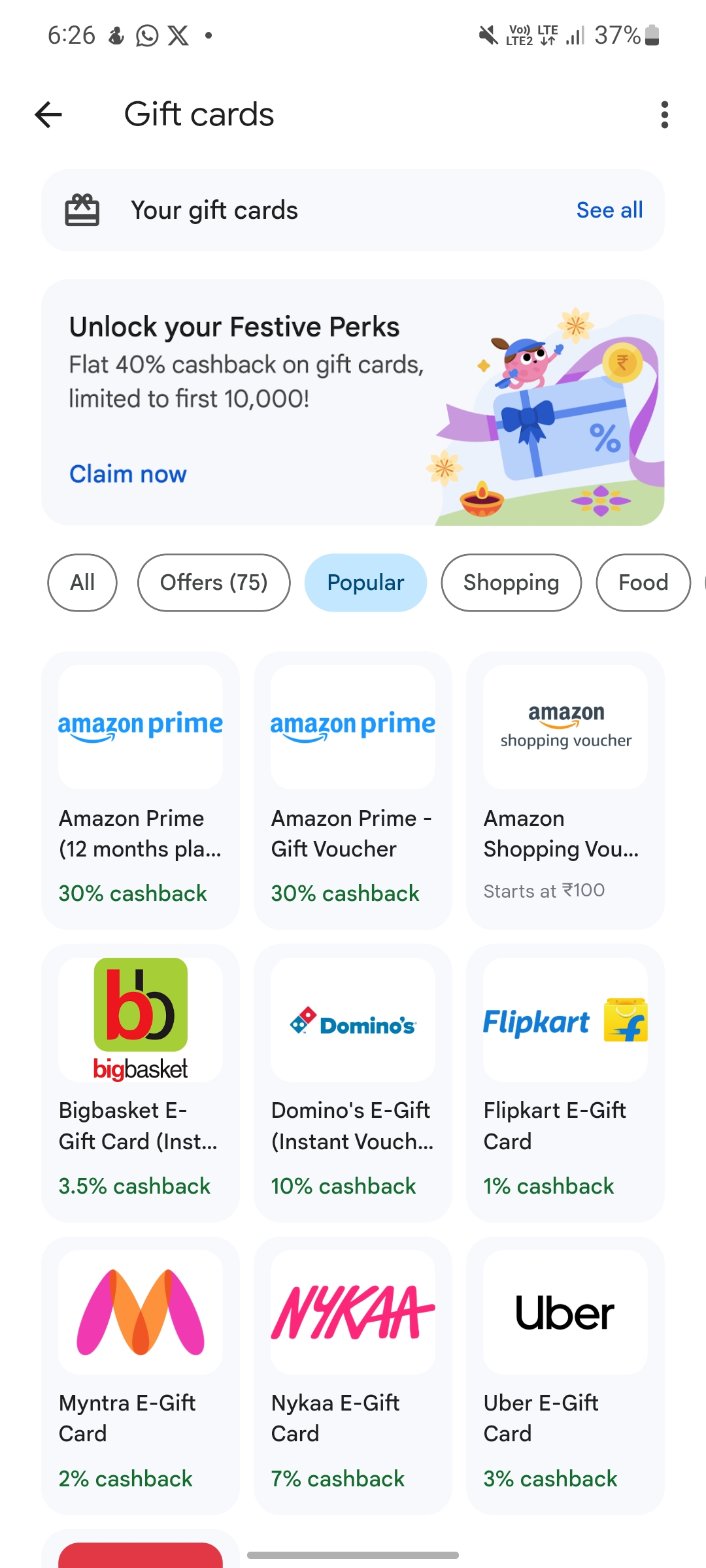Open Myntra E-Gift Card
The image size is (706, 1568).
point(141,1375)
